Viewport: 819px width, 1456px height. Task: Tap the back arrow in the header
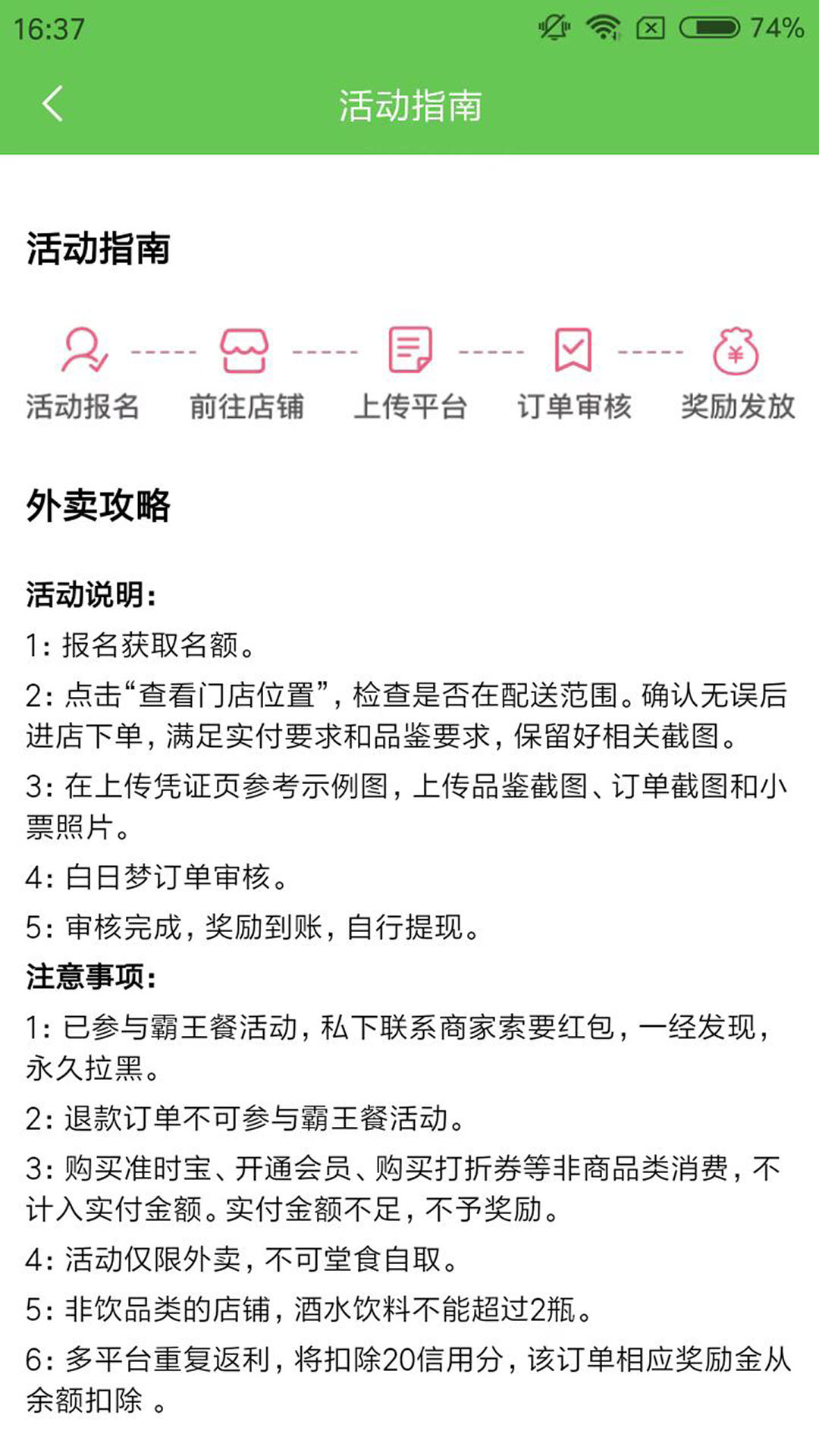click(x=52, y=104)
